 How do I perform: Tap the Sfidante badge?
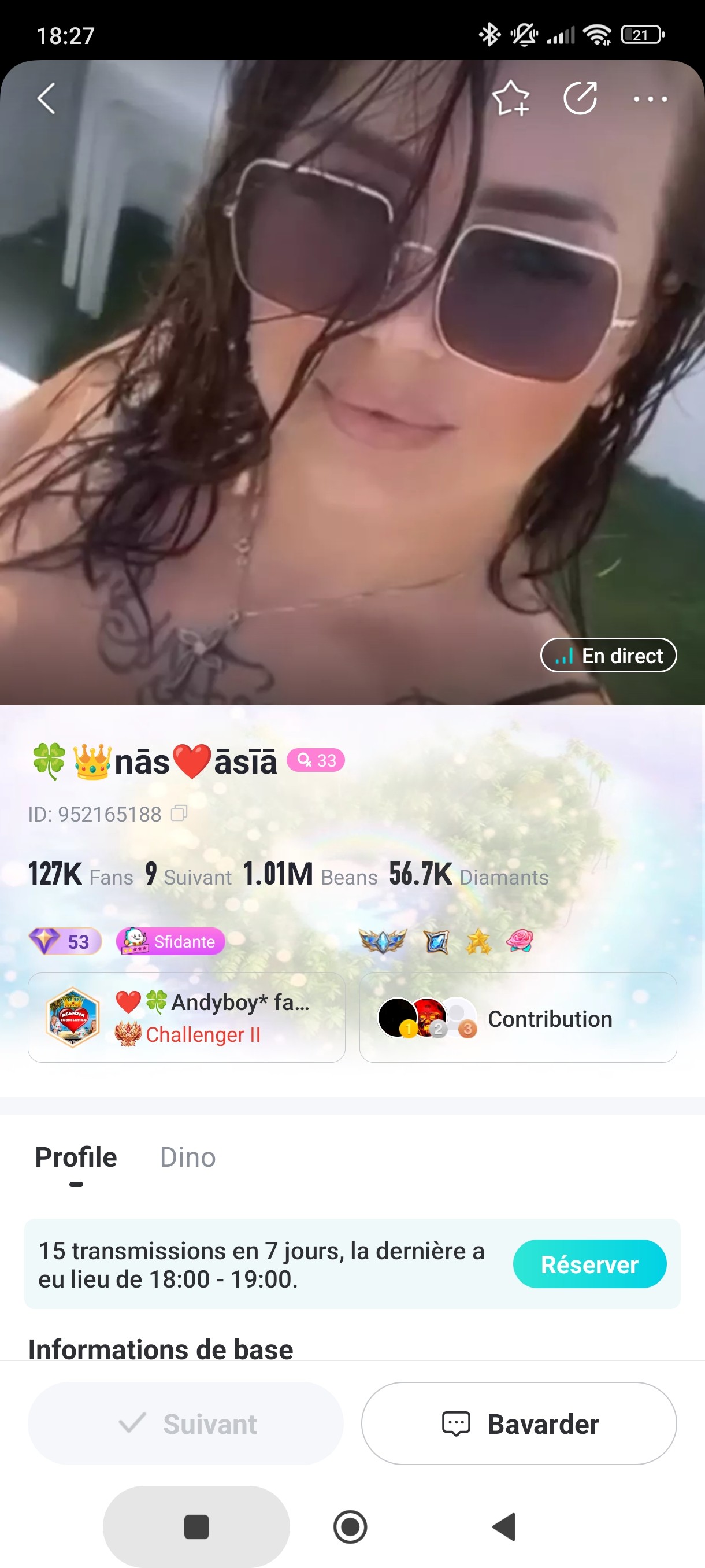tap(171, 942)
